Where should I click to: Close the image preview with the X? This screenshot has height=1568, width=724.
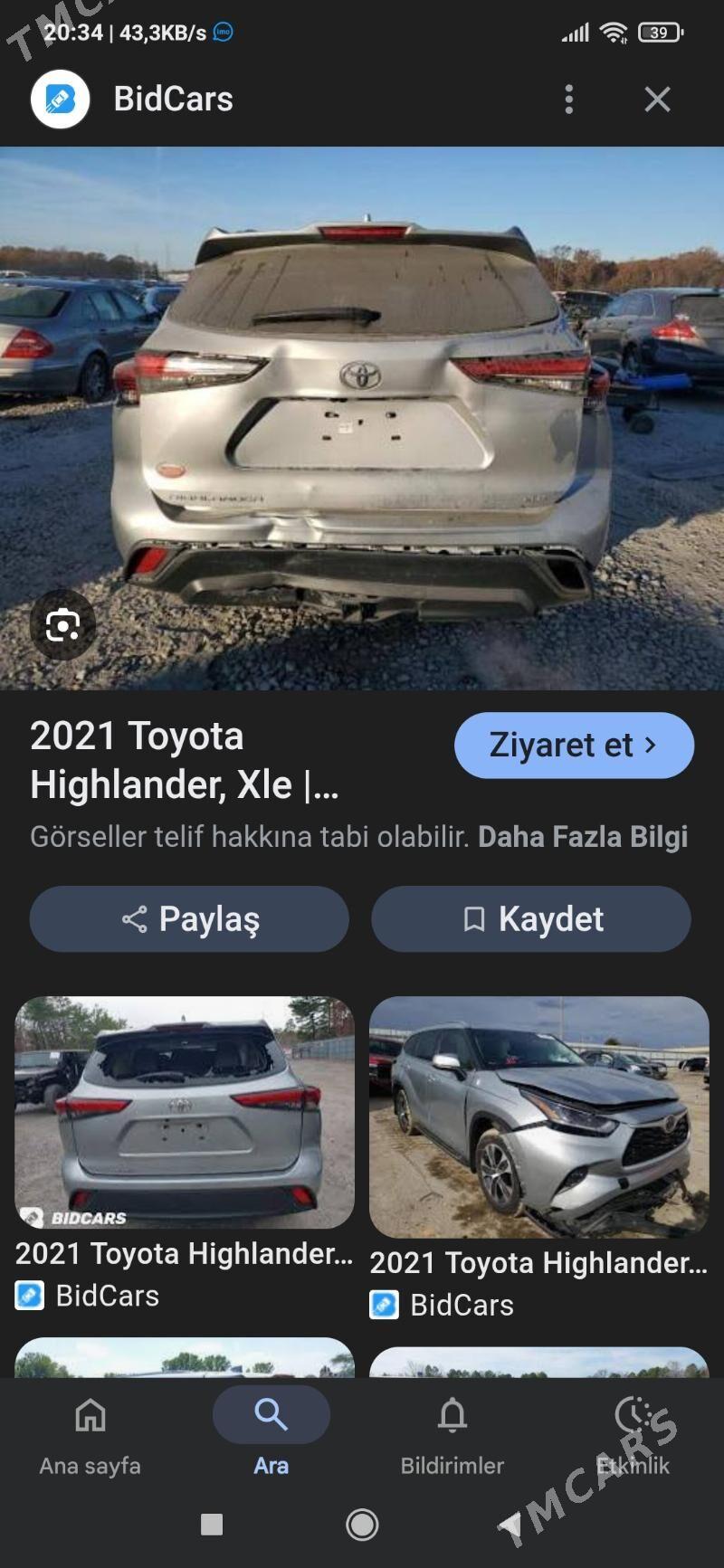tap(657, 100)
